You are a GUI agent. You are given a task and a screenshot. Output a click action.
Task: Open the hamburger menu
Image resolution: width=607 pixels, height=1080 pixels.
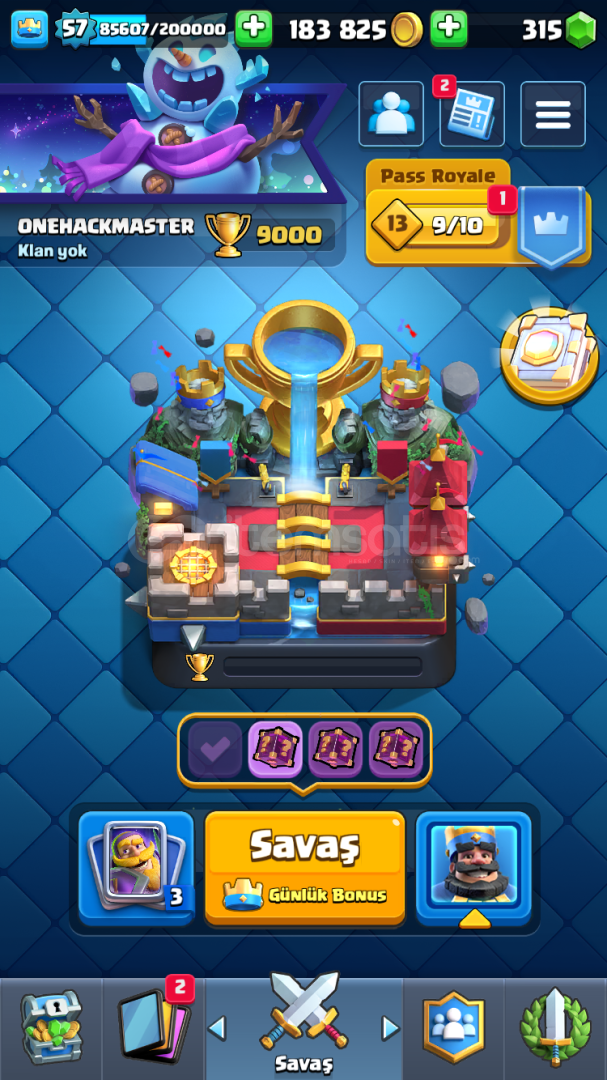click(553, 114)
